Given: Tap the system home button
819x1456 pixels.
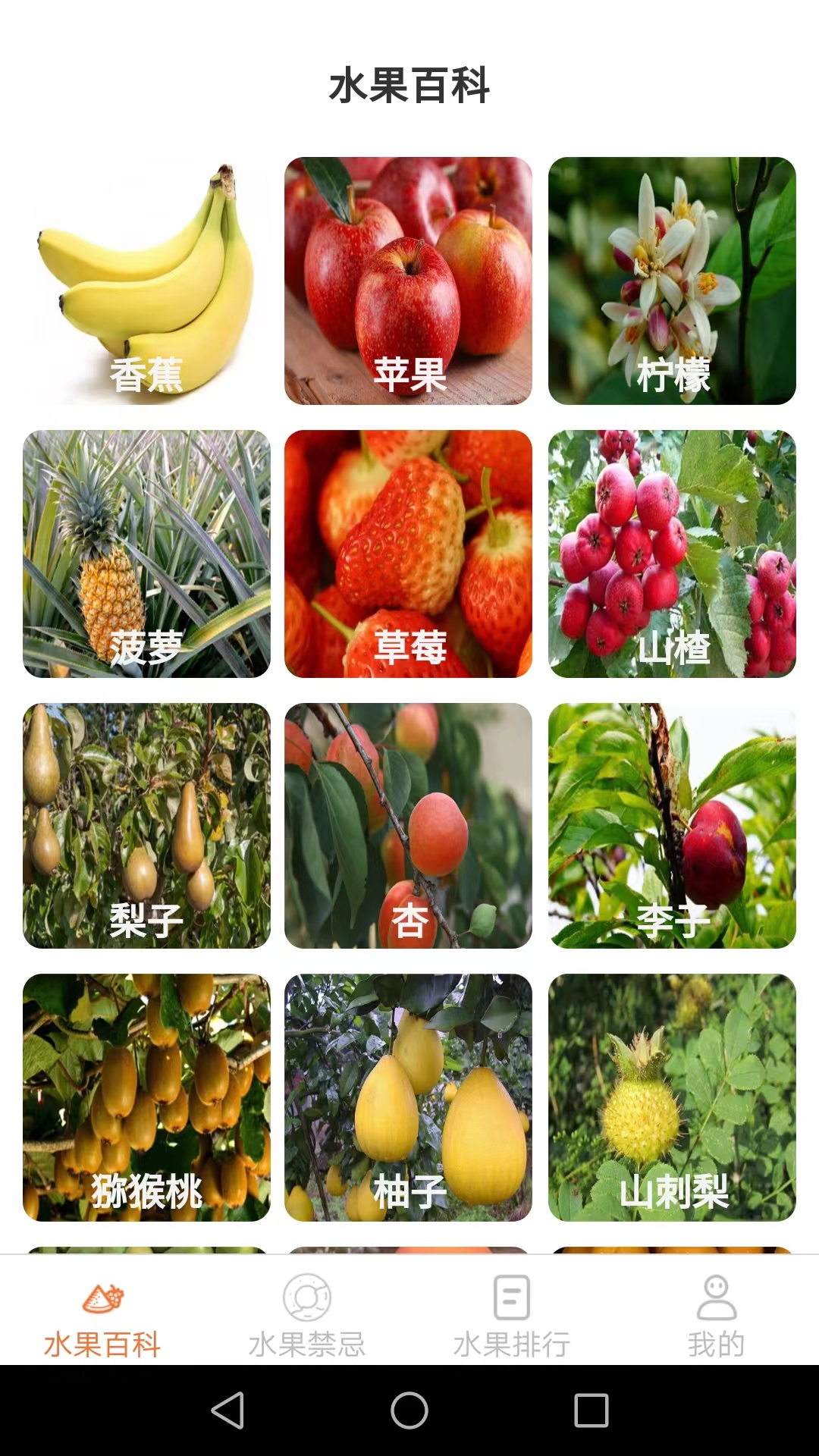Looking at the screenshot, I should point(409,1410).
